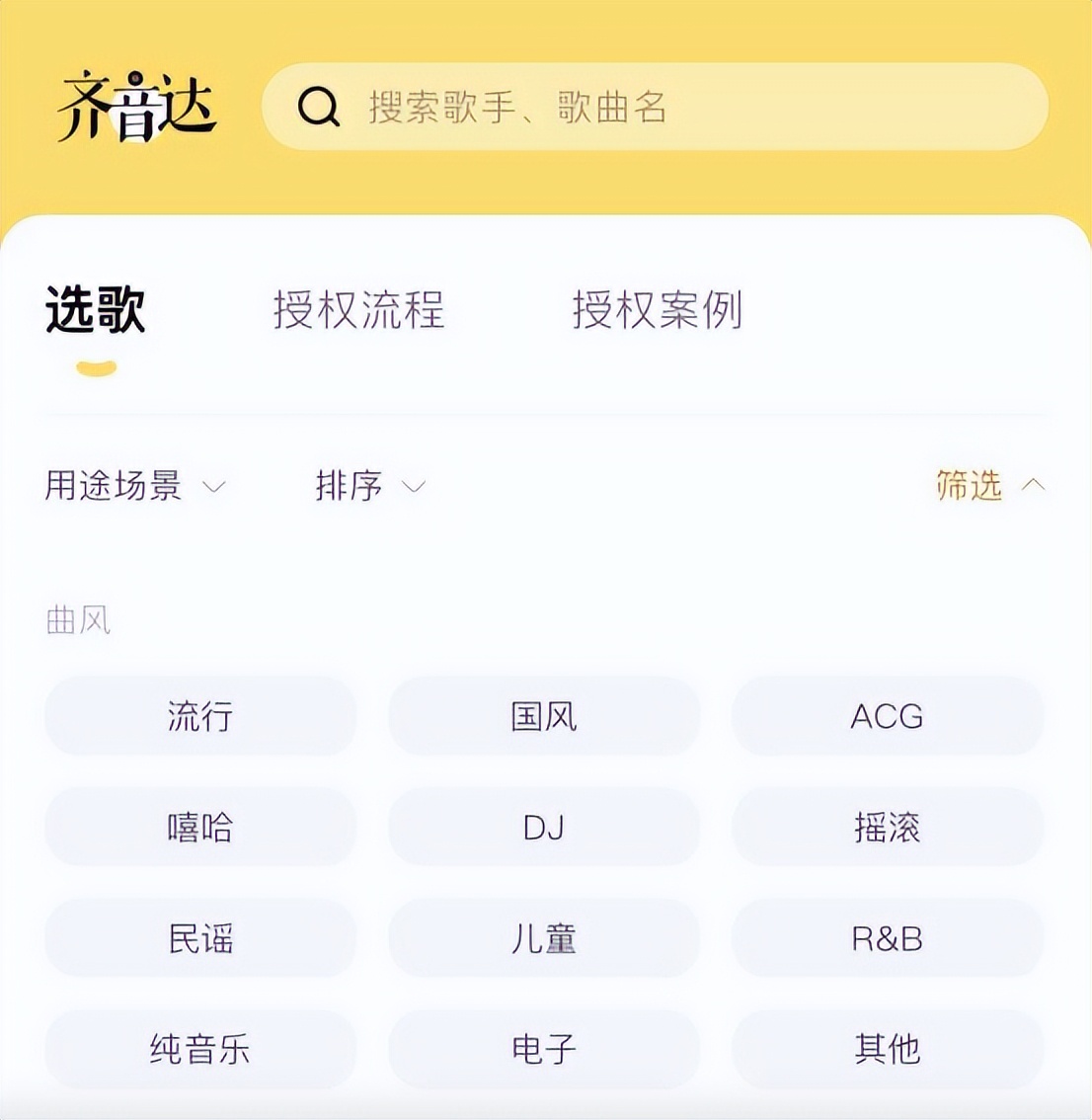This screenshot has width=1092, height=1120.
Task: Select the 嘻哈 genre chip
Action: [x=199, y=829]
